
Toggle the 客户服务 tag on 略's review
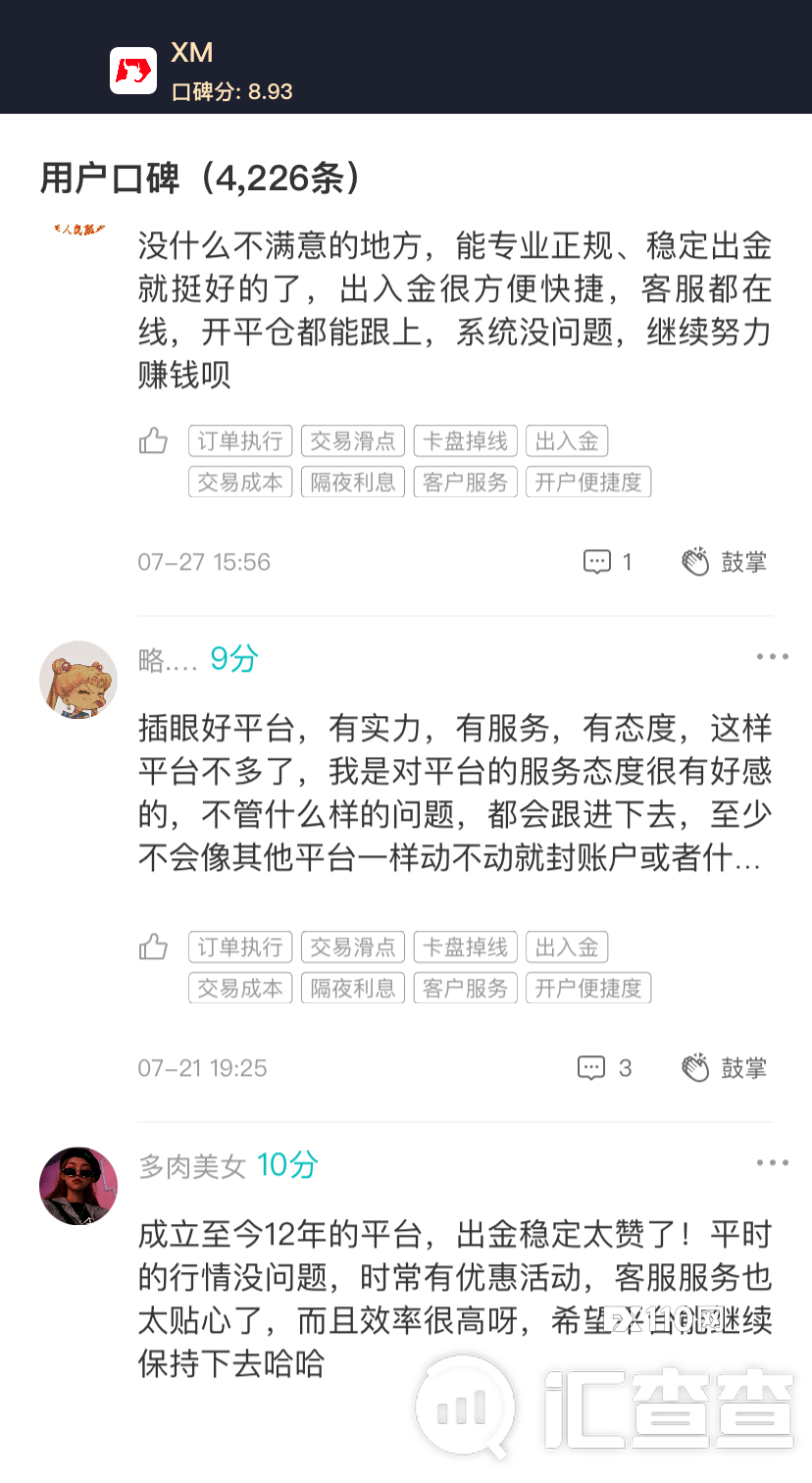465,988
